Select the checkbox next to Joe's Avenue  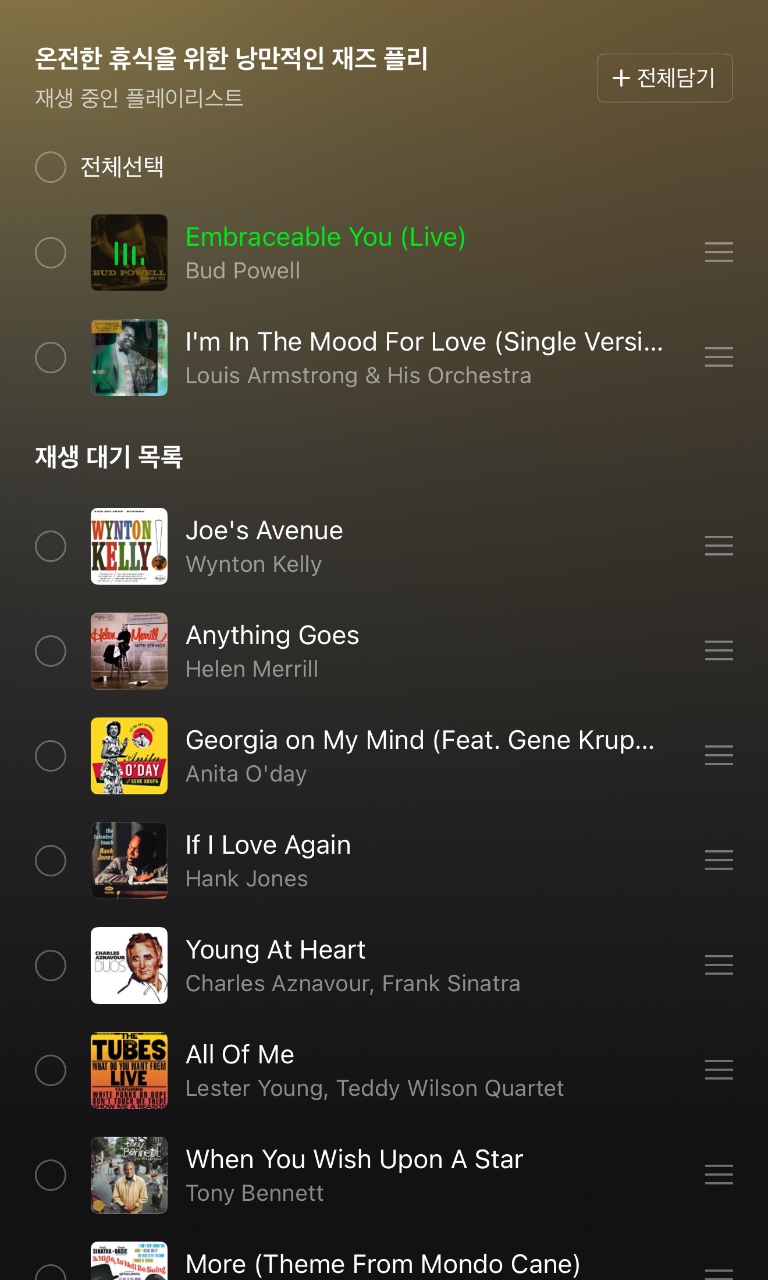click(x=50, y=546)
